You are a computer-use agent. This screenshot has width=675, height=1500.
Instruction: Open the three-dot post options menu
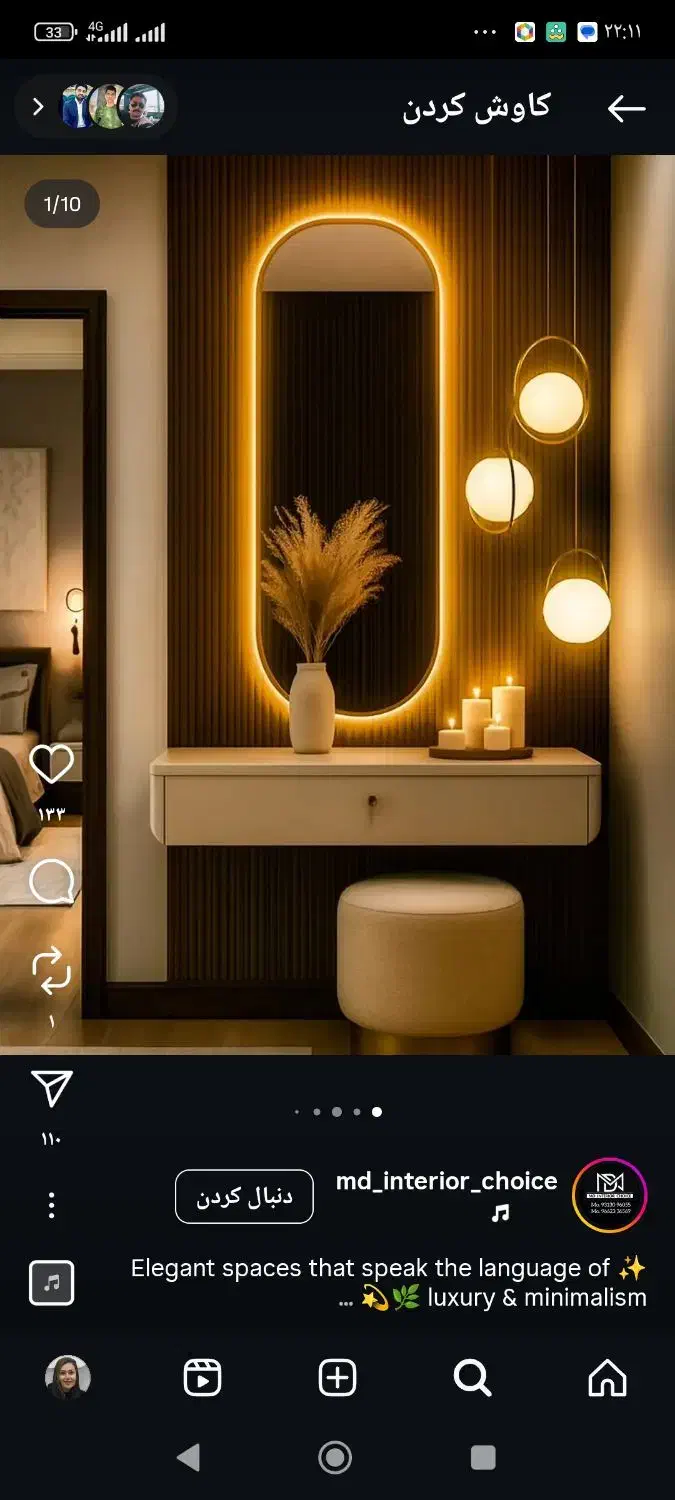pos(52,1205)
